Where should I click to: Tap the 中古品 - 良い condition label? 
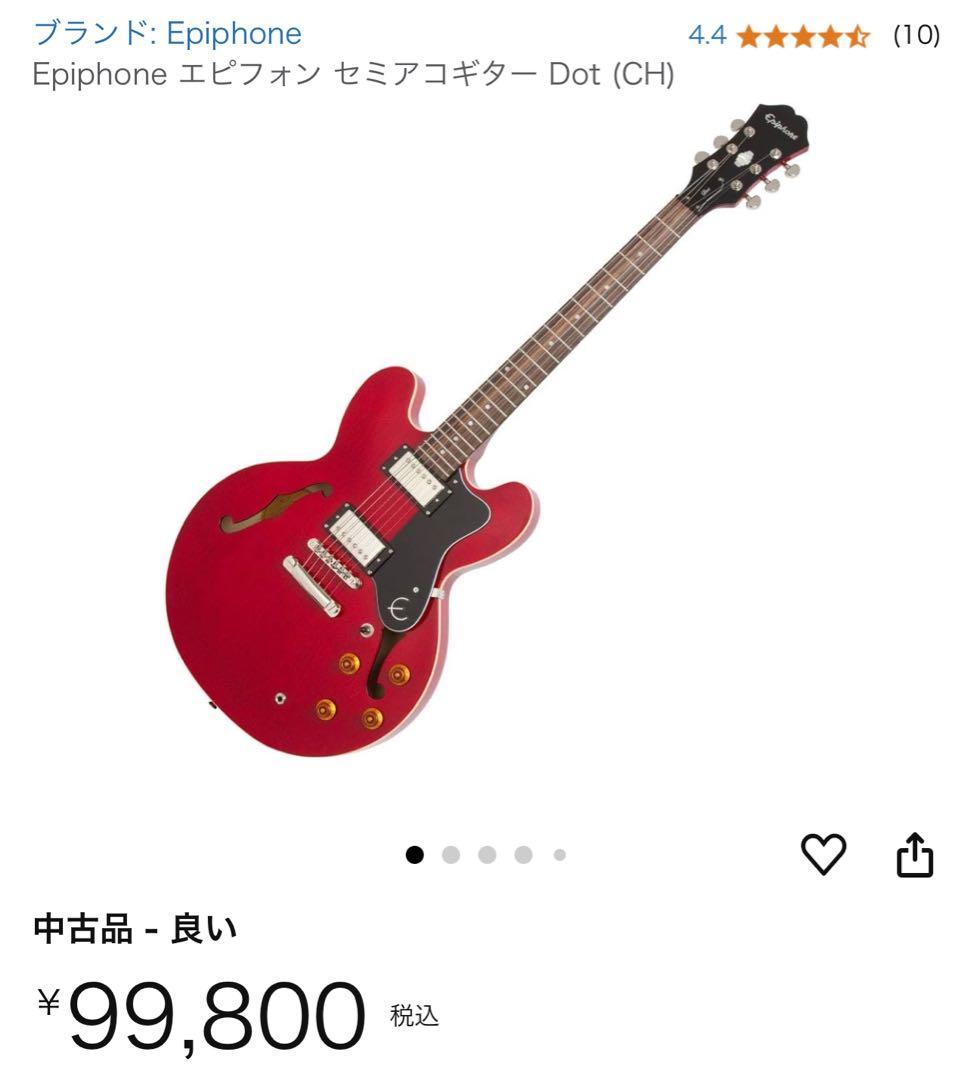pos(135,927)
